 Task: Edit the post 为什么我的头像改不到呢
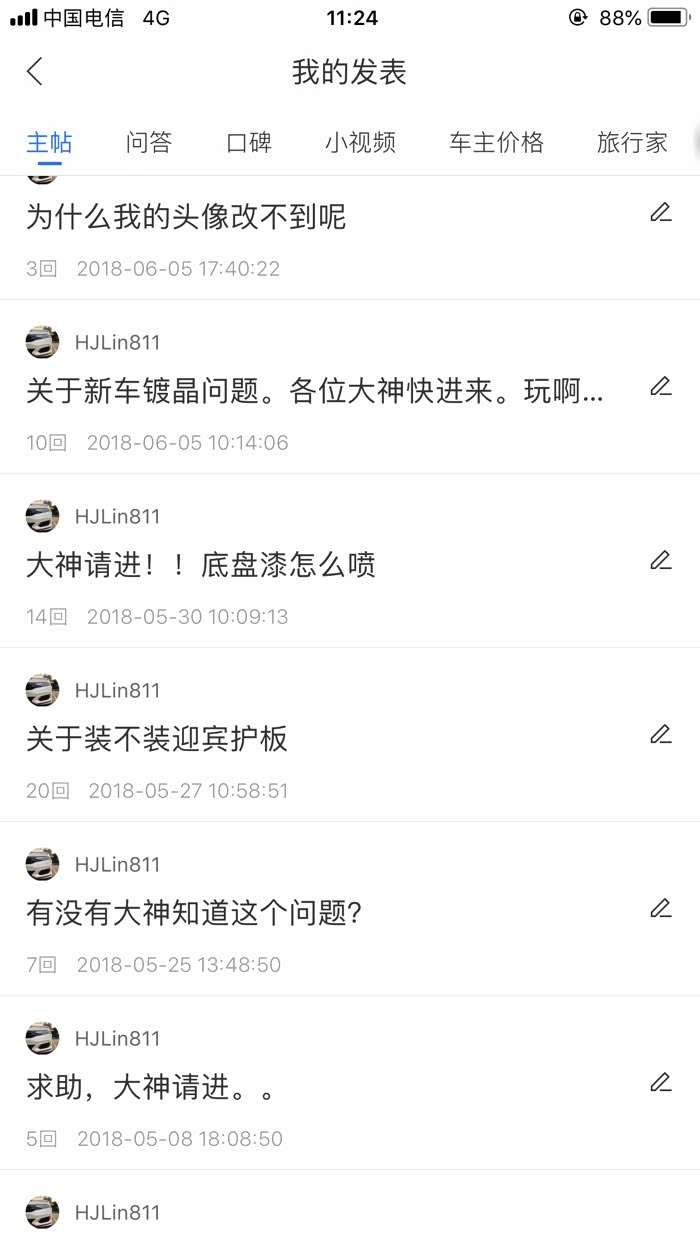click(x=660, y=212)
